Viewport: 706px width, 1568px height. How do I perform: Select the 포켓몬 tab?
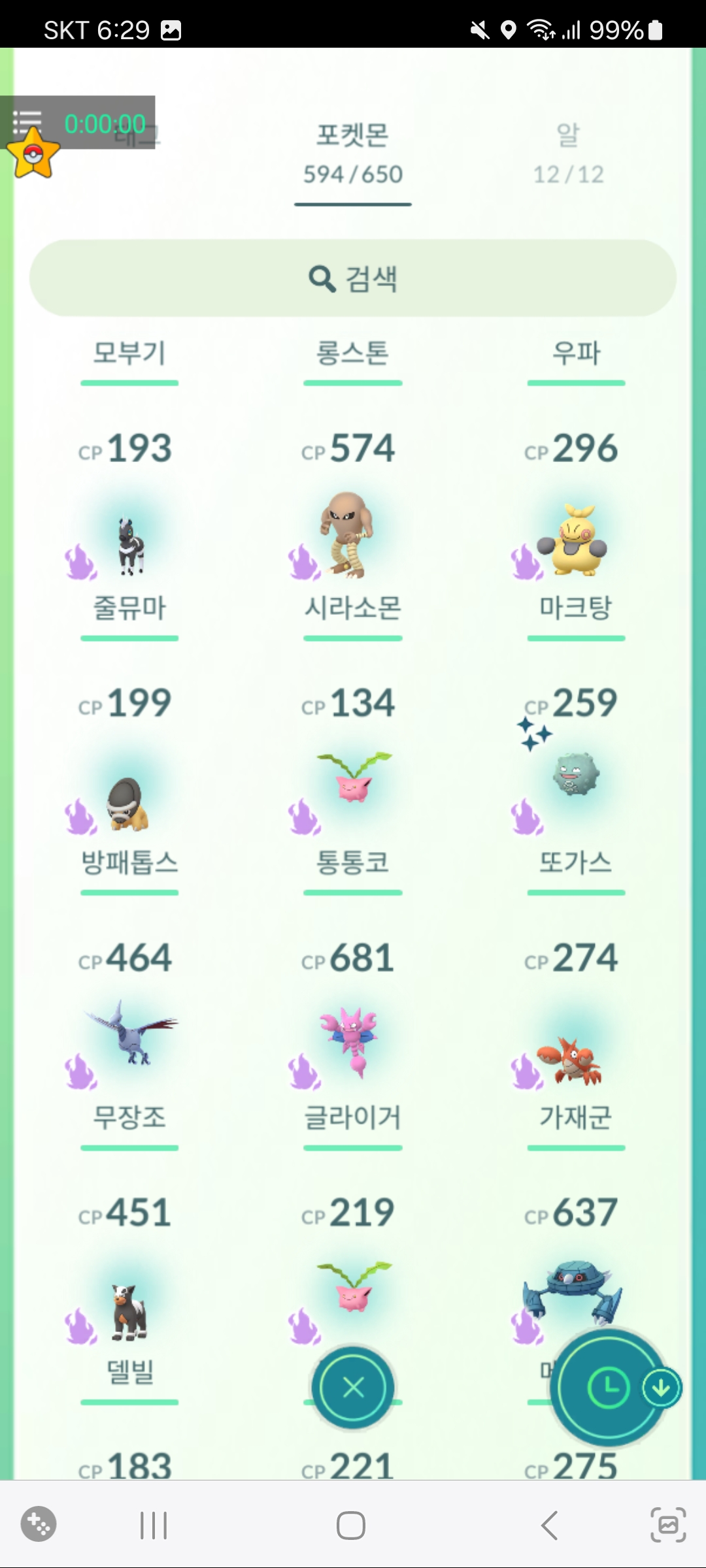[x=353, y=154]
